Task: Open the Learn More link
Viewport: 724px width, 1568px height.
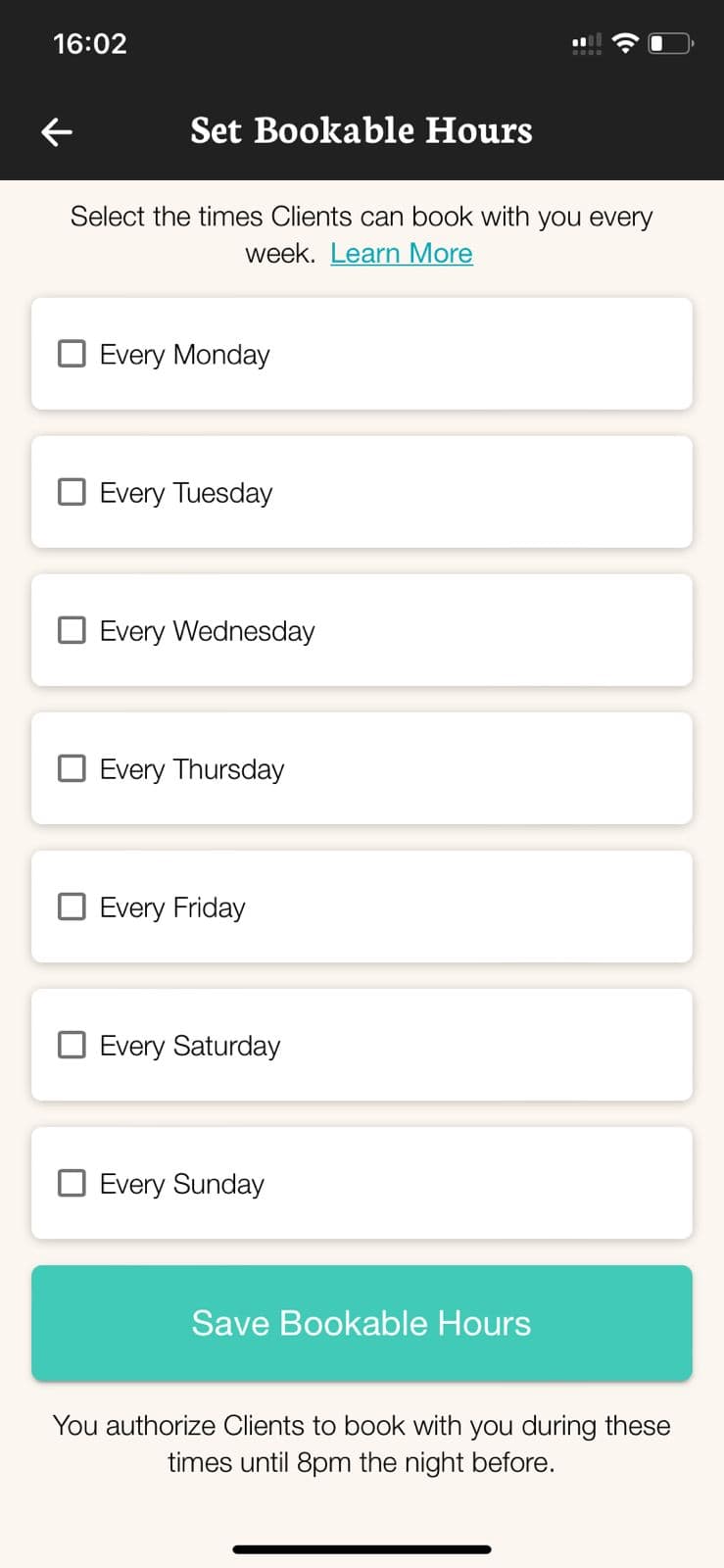Action: pos(401,253)
